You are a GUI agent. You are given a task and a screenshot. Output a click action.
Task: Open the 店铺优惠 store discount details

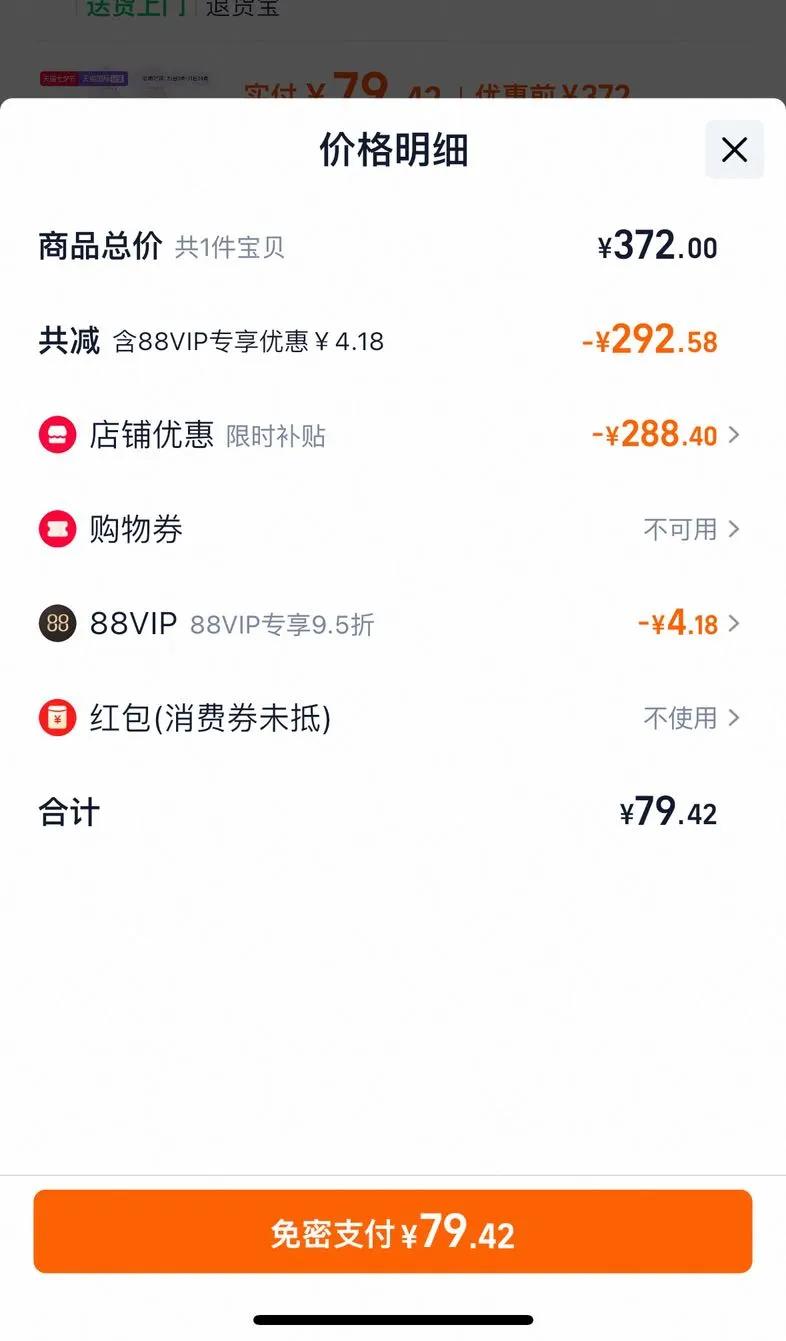(390, 435)
